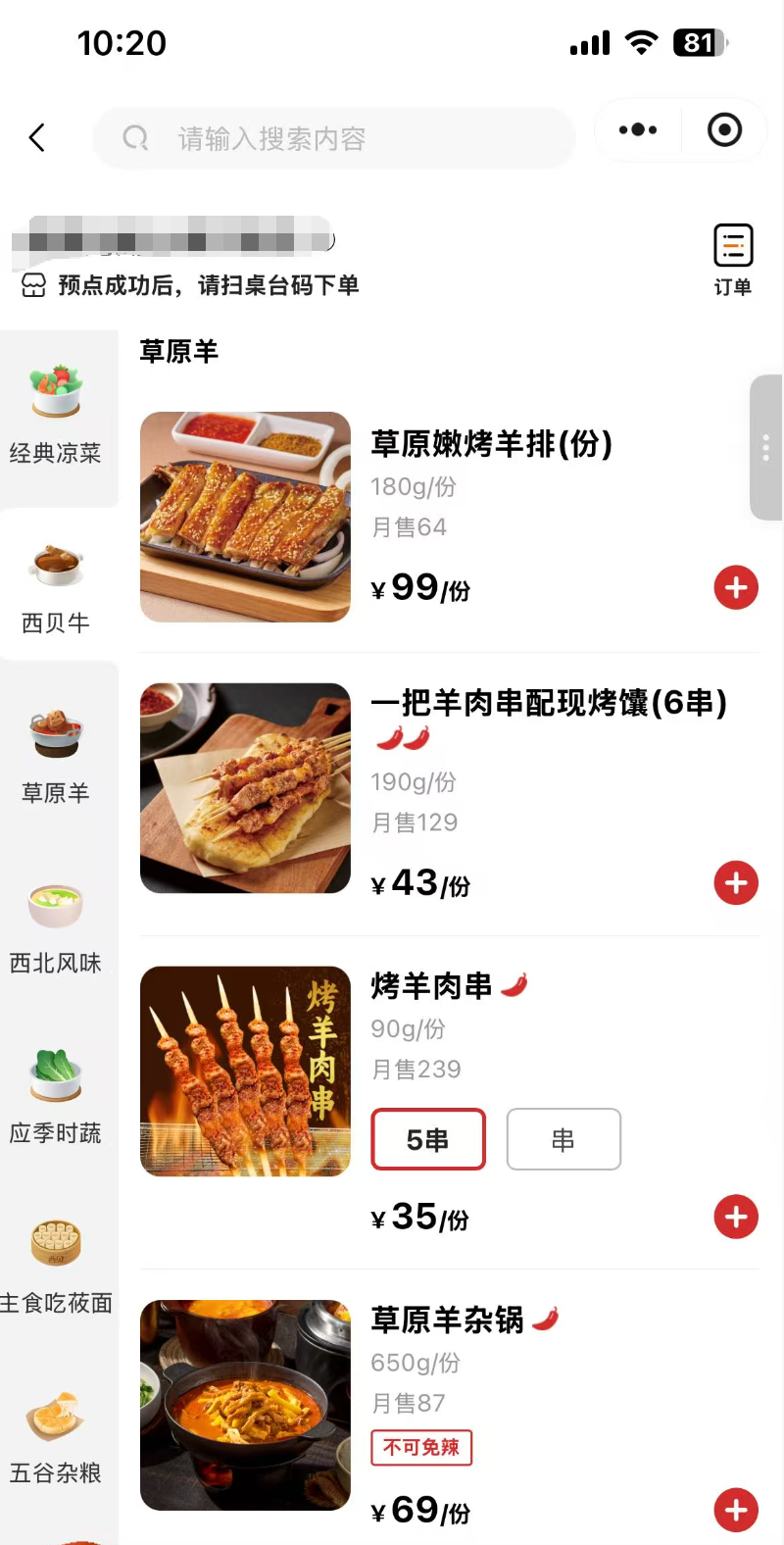Screen dimensions: 784x1545
Task: Add 一把羊肉串配现烤馕 to cart
Action: point(736,882)
